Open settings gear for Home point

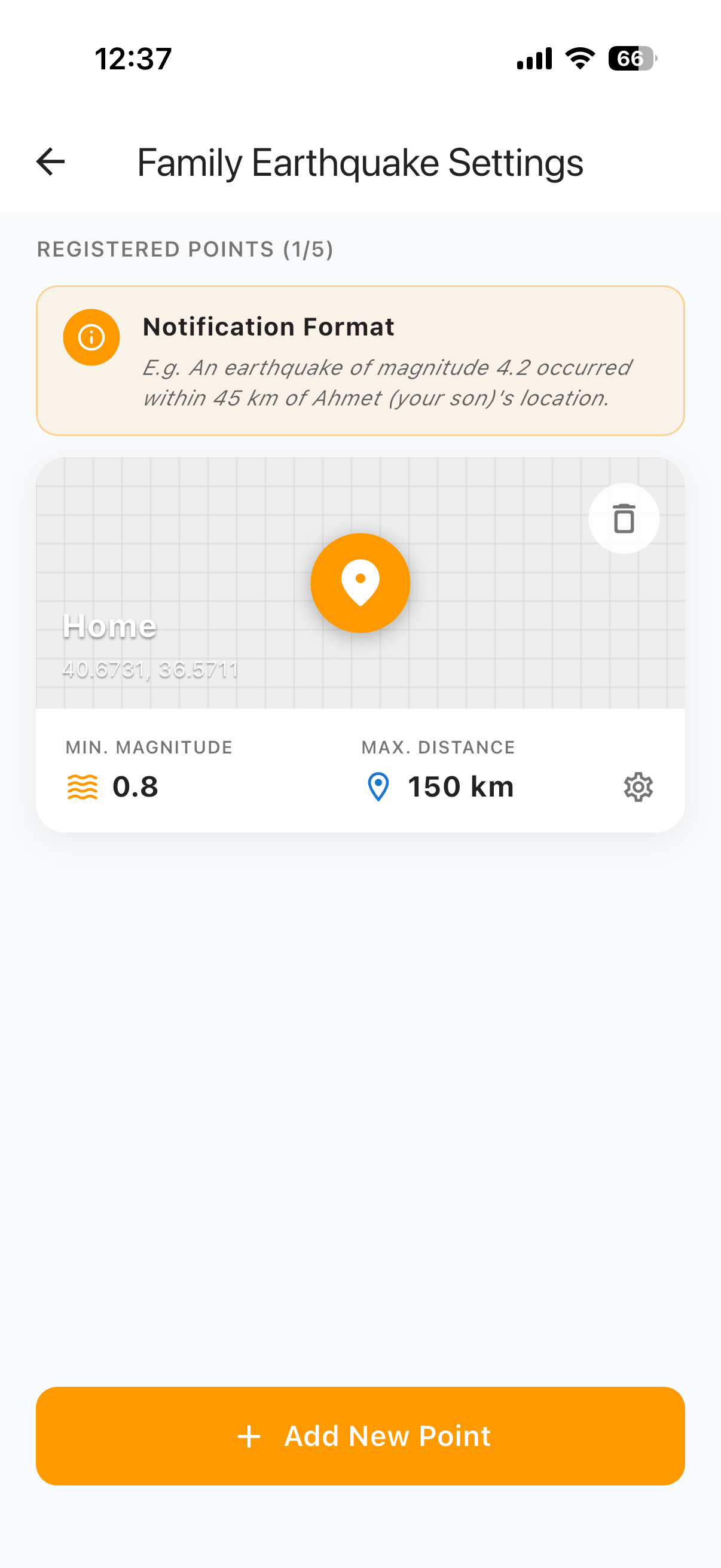click(638, 787)
